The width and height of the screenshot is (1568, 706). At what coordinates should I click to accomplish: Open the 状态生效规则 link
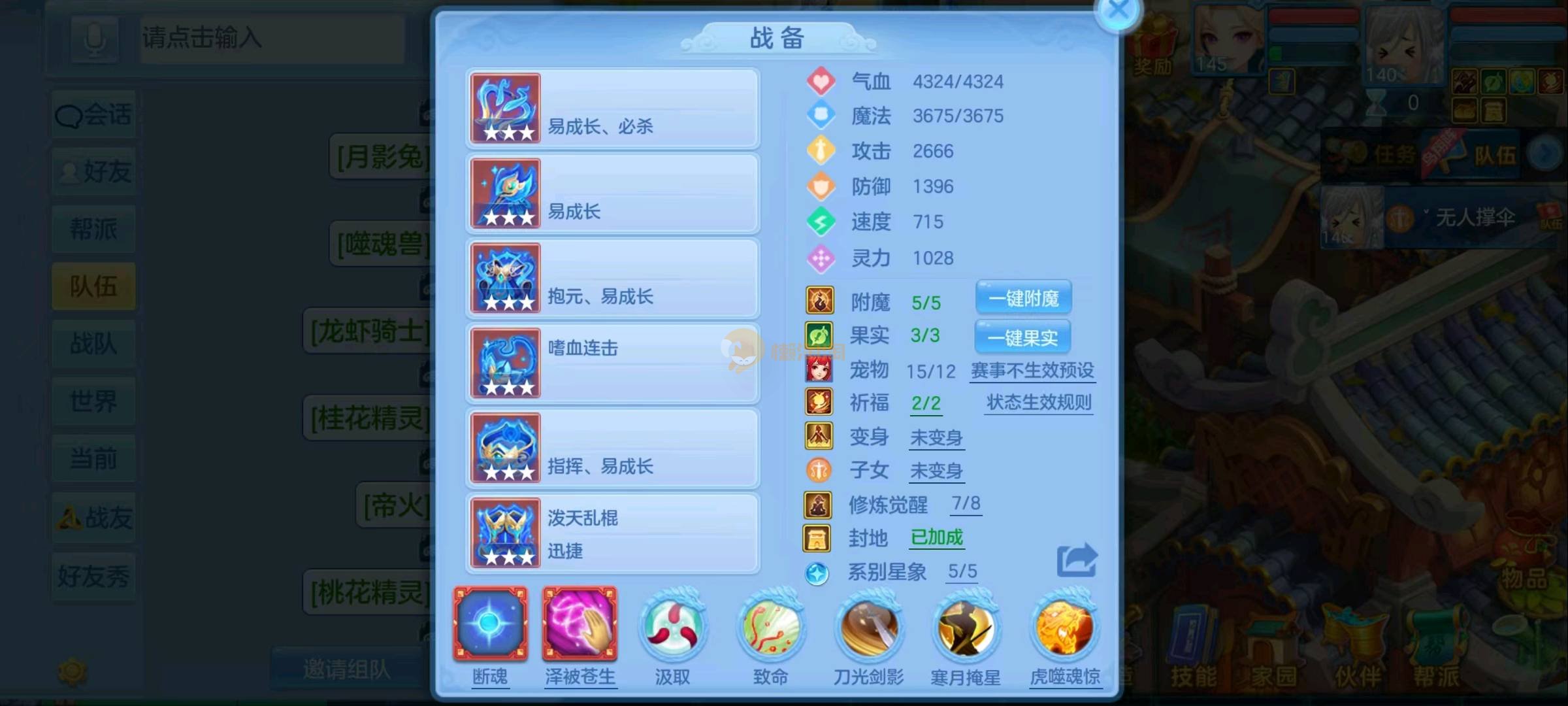pos(1039,403)
